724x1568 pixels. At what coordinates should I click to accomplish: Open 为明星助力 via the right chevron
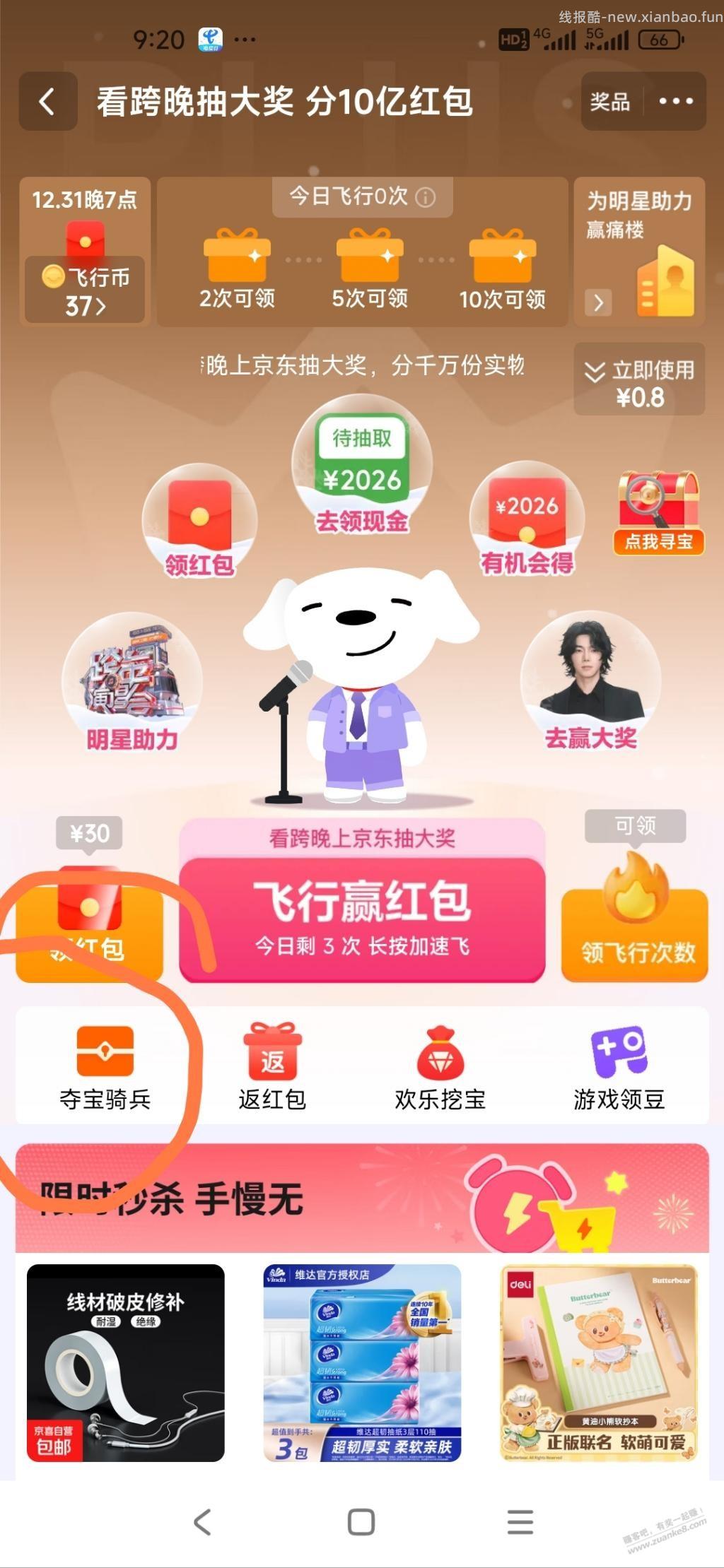point(597,302)
